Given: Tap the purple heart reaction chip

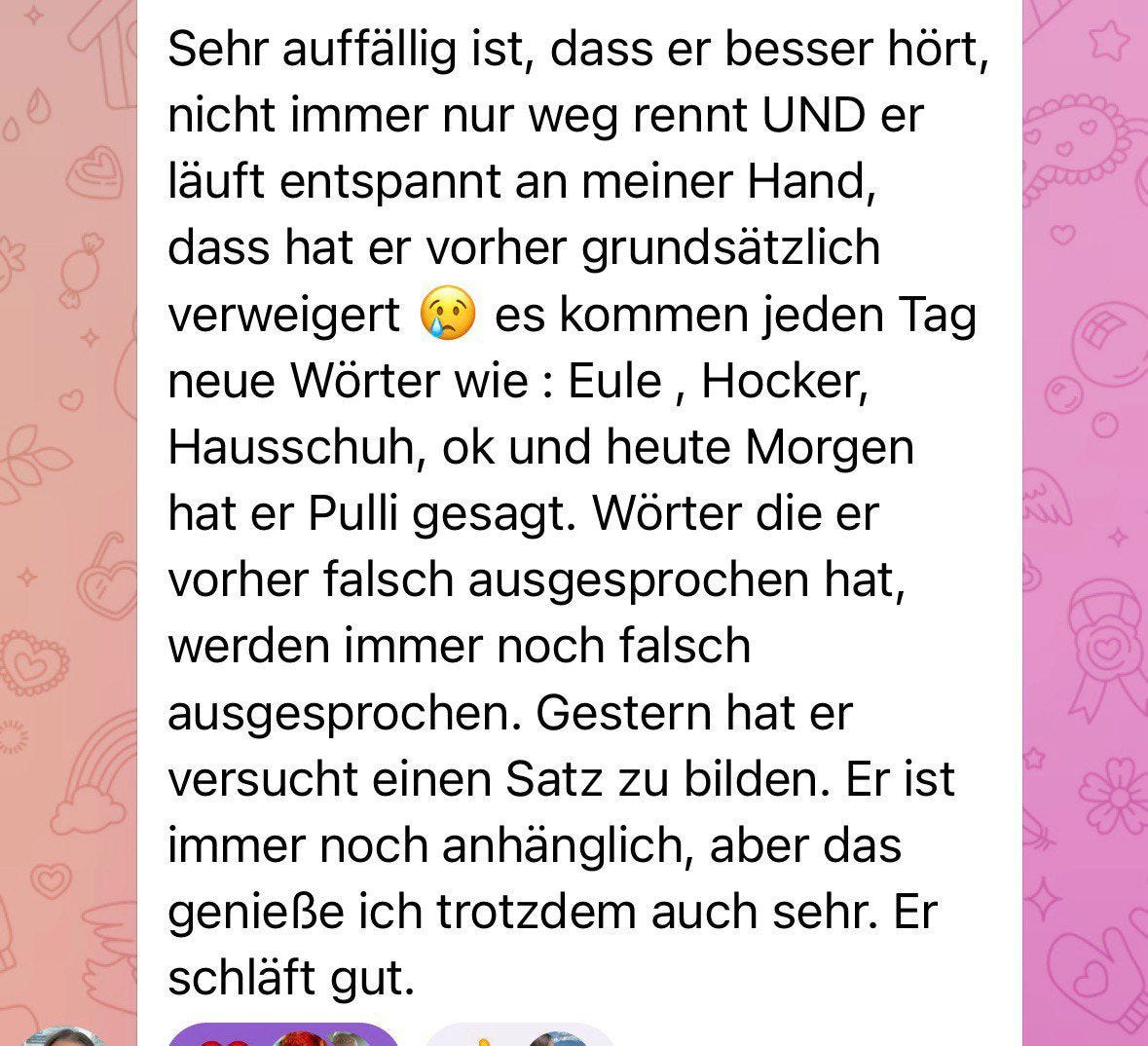Looking at the screenshot, I should click(x=283, y=1036).
